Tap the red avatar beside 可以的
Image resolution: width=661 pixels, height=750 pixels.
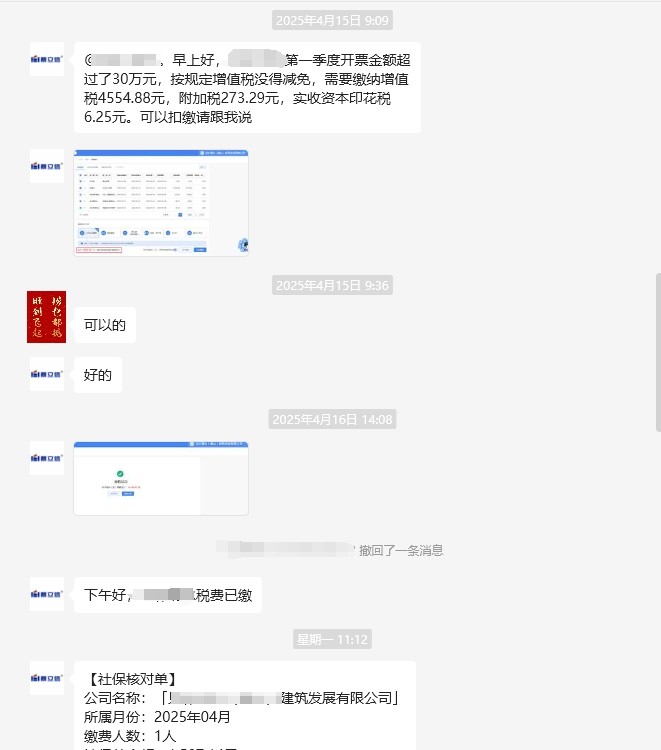tap(46, 317)
